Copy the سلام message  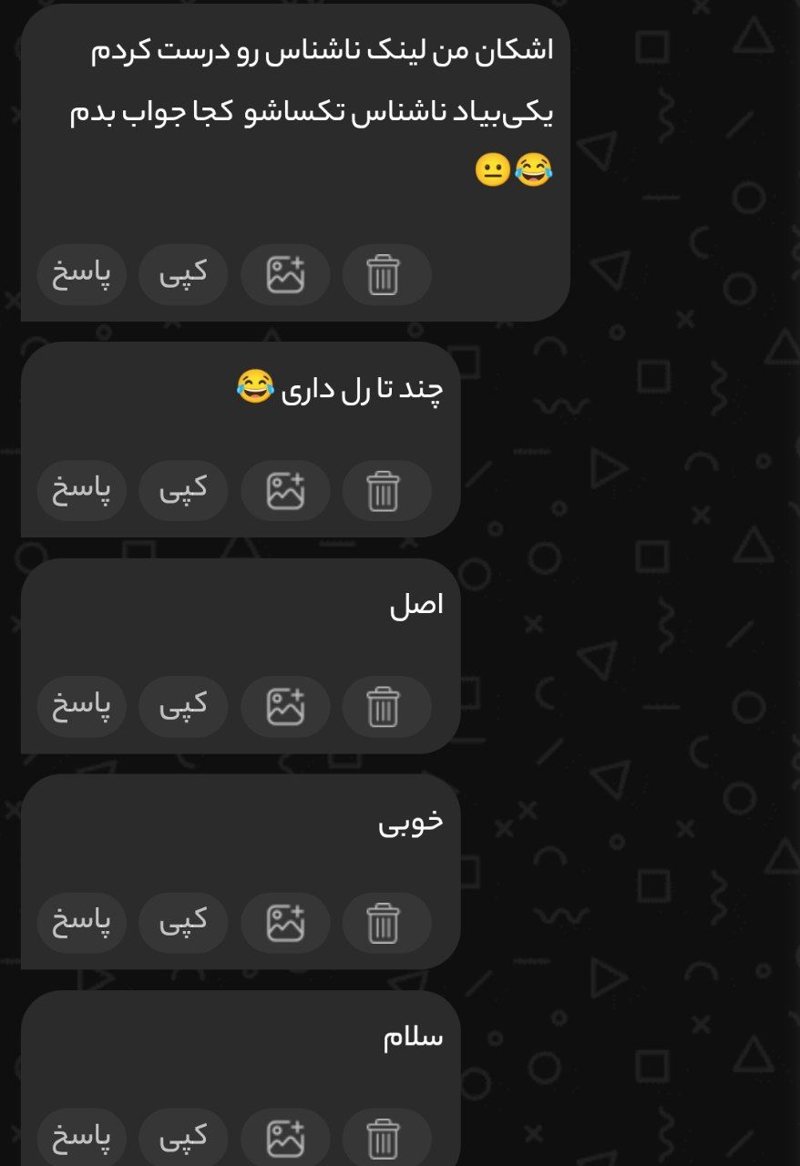point(184,1138)
